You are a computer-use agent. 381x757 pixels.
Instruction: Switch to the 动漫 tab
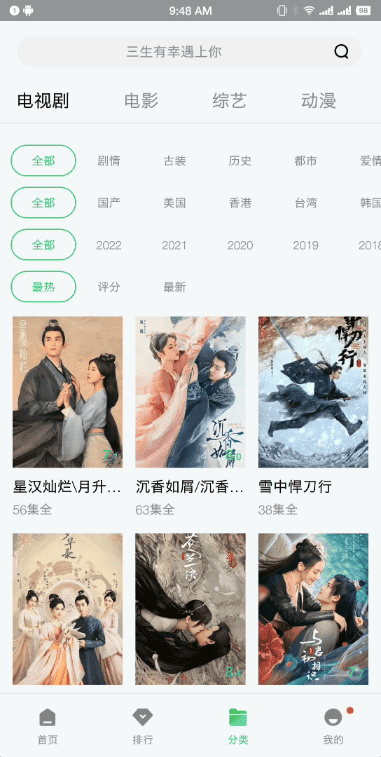pyautogui.click(x=318, y=101)
